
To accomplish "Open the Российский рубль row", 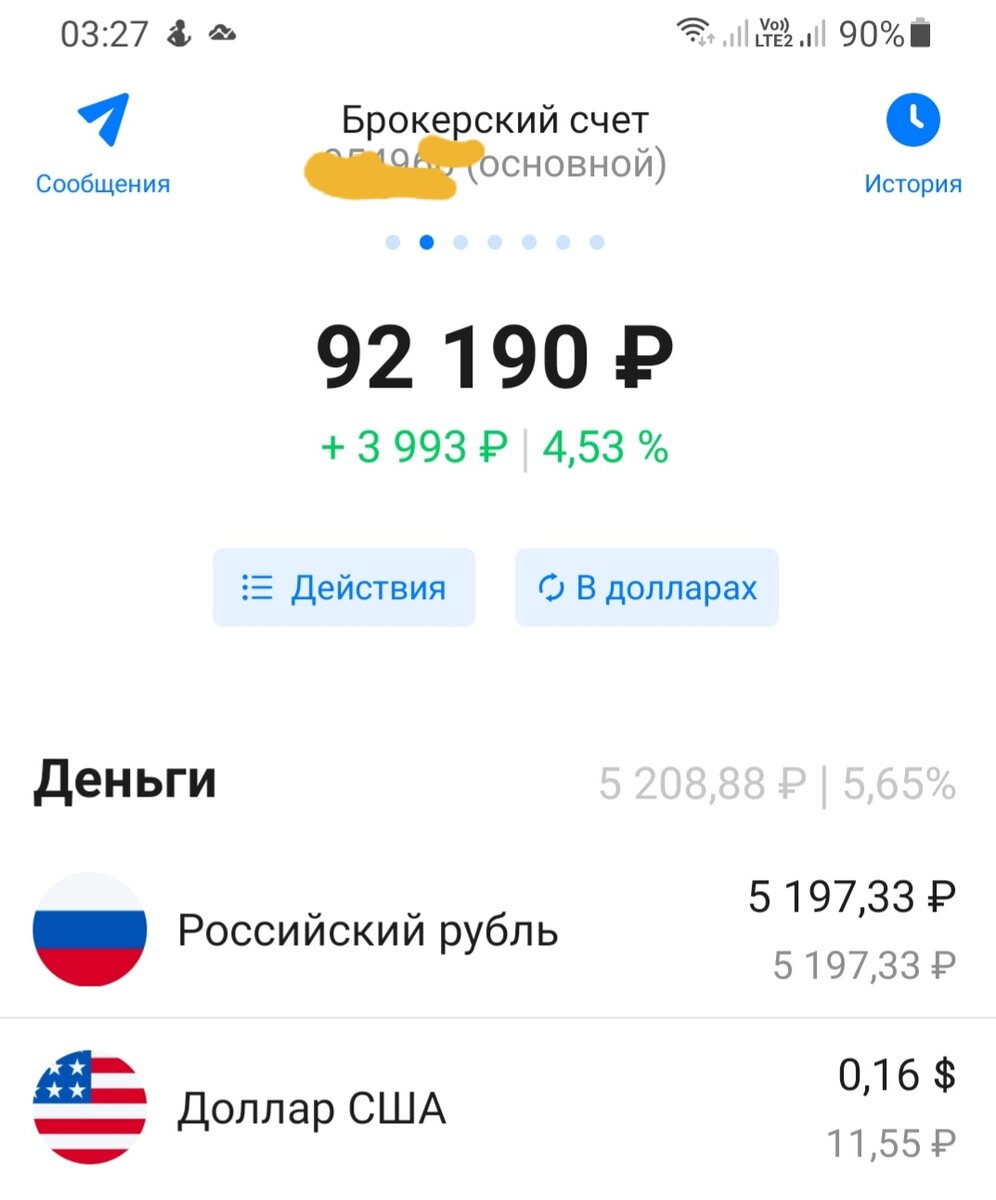I will (497, 931).
